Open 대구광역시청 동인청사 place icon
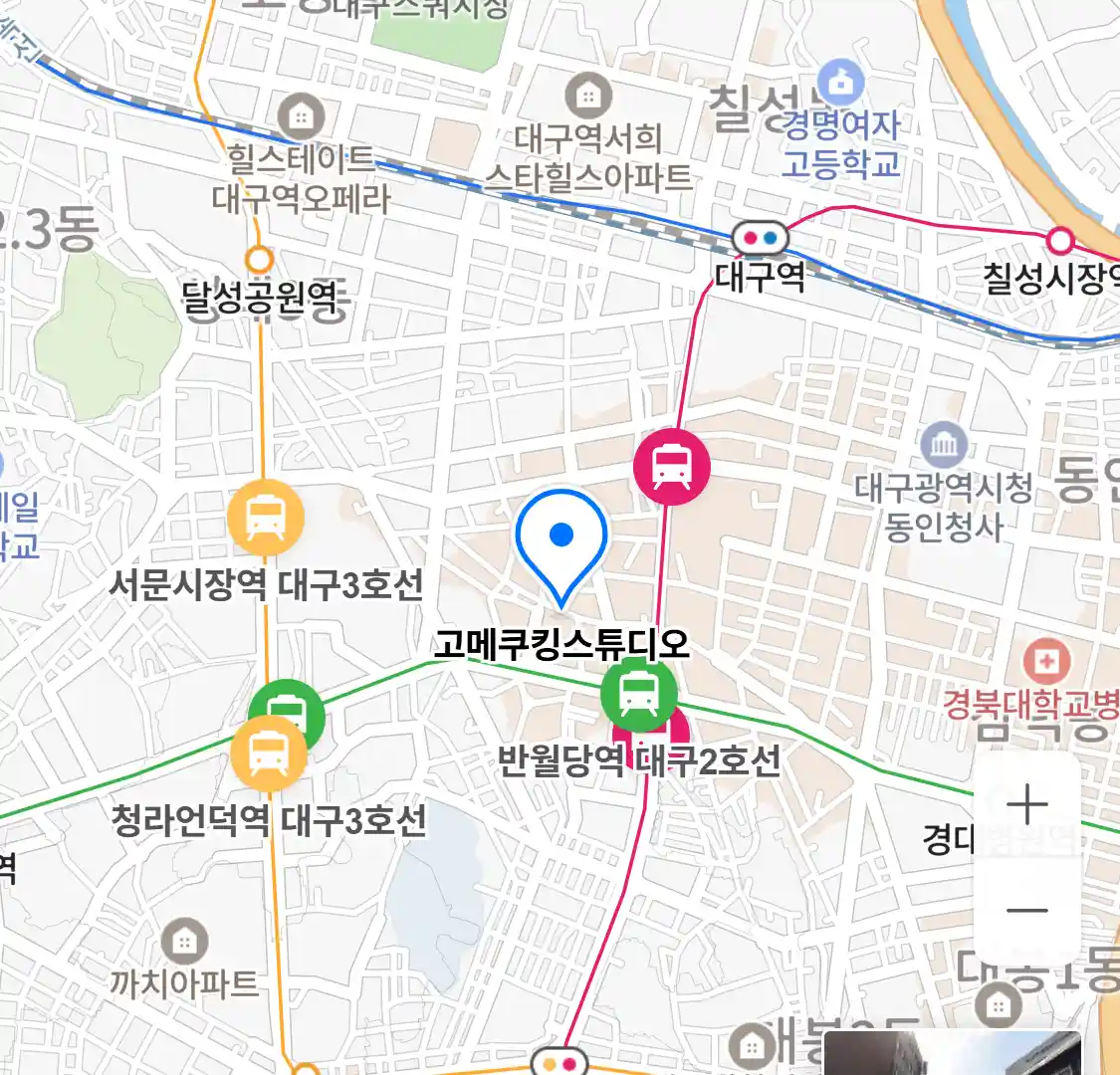Screen dimensions: 1120x1075 coord(944,445)
